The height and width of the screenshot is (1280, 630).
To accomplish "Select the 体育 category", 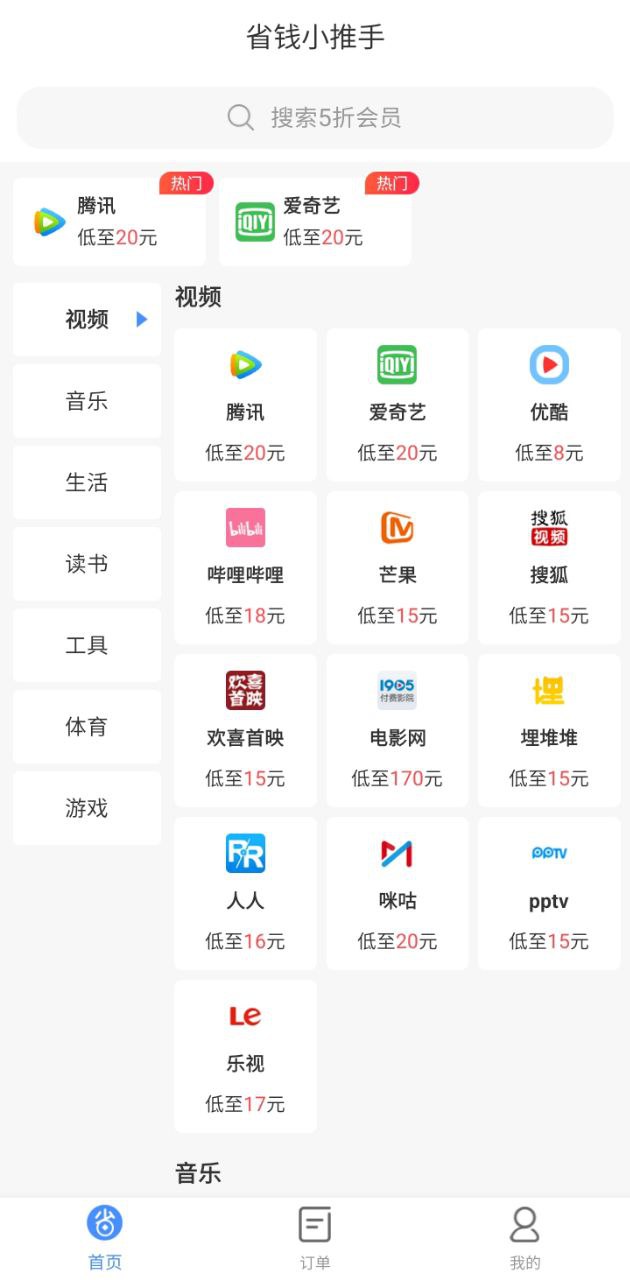I will pos(87,726).
